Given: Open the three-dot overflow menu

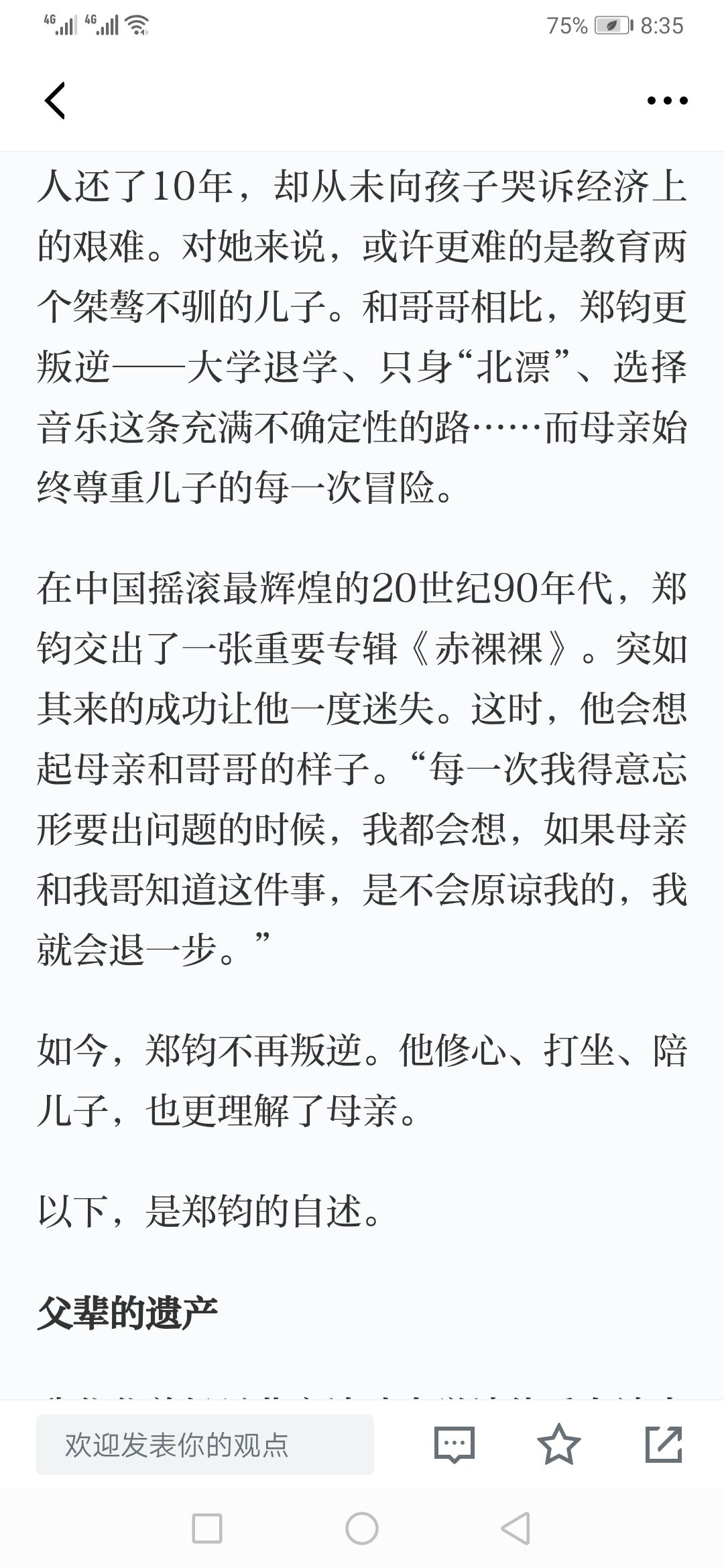Looking at the screenshot, I should (x=667, y=101).
